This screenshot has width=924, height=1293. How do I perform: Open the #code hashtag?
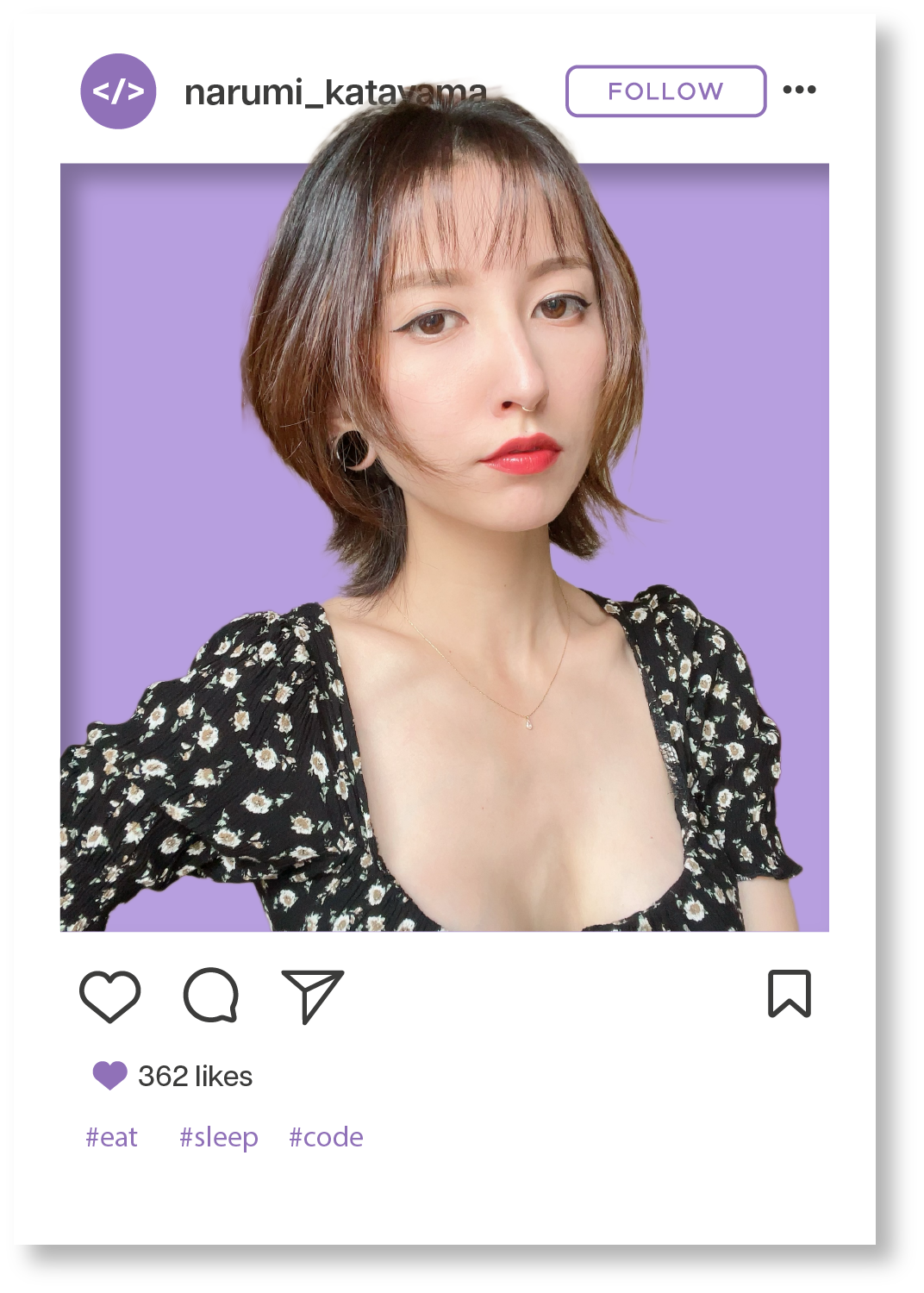[326, 1137]
